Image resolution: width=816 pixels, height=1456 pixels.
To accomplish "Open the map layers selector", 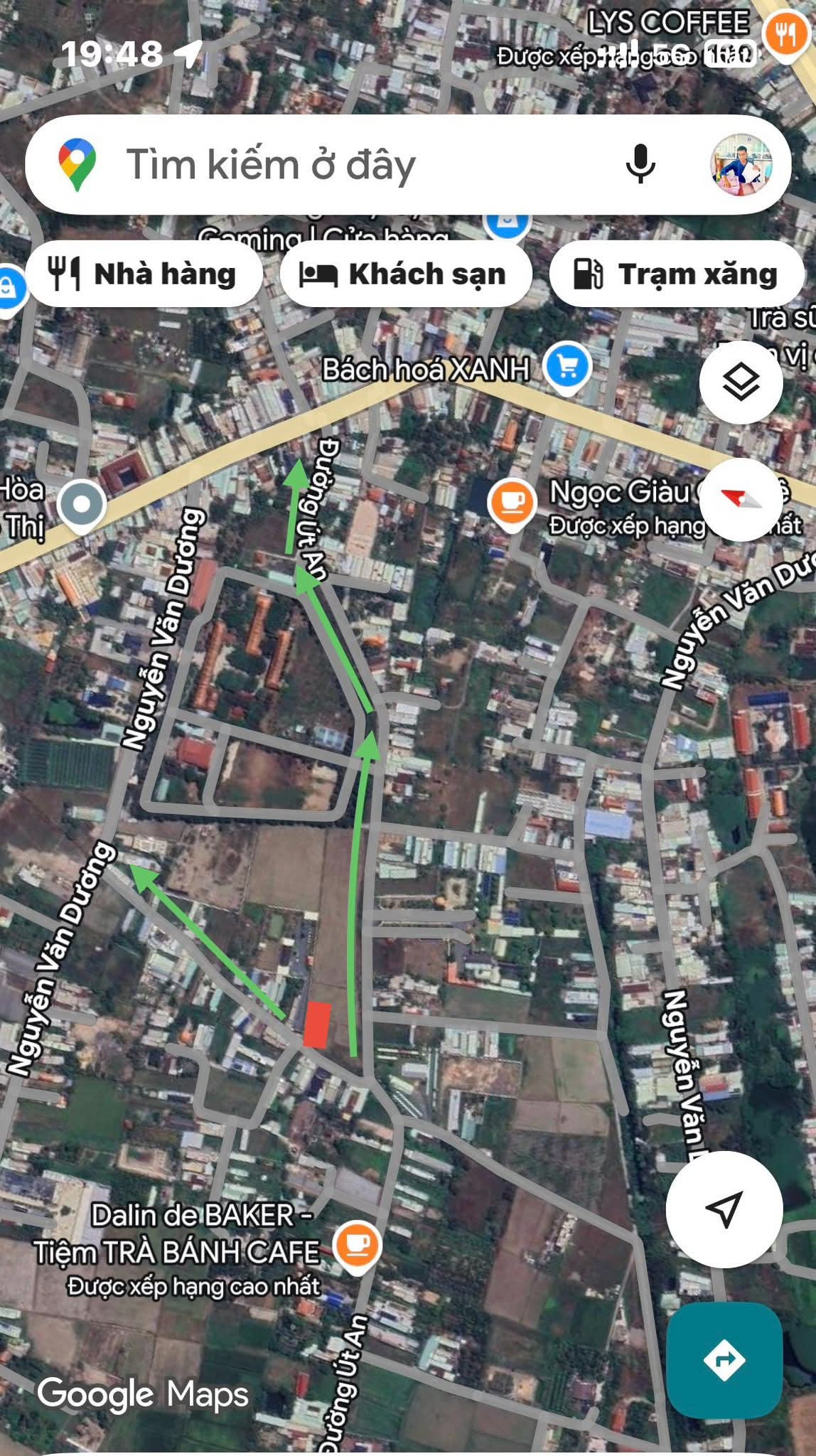I will coord(741,382).
